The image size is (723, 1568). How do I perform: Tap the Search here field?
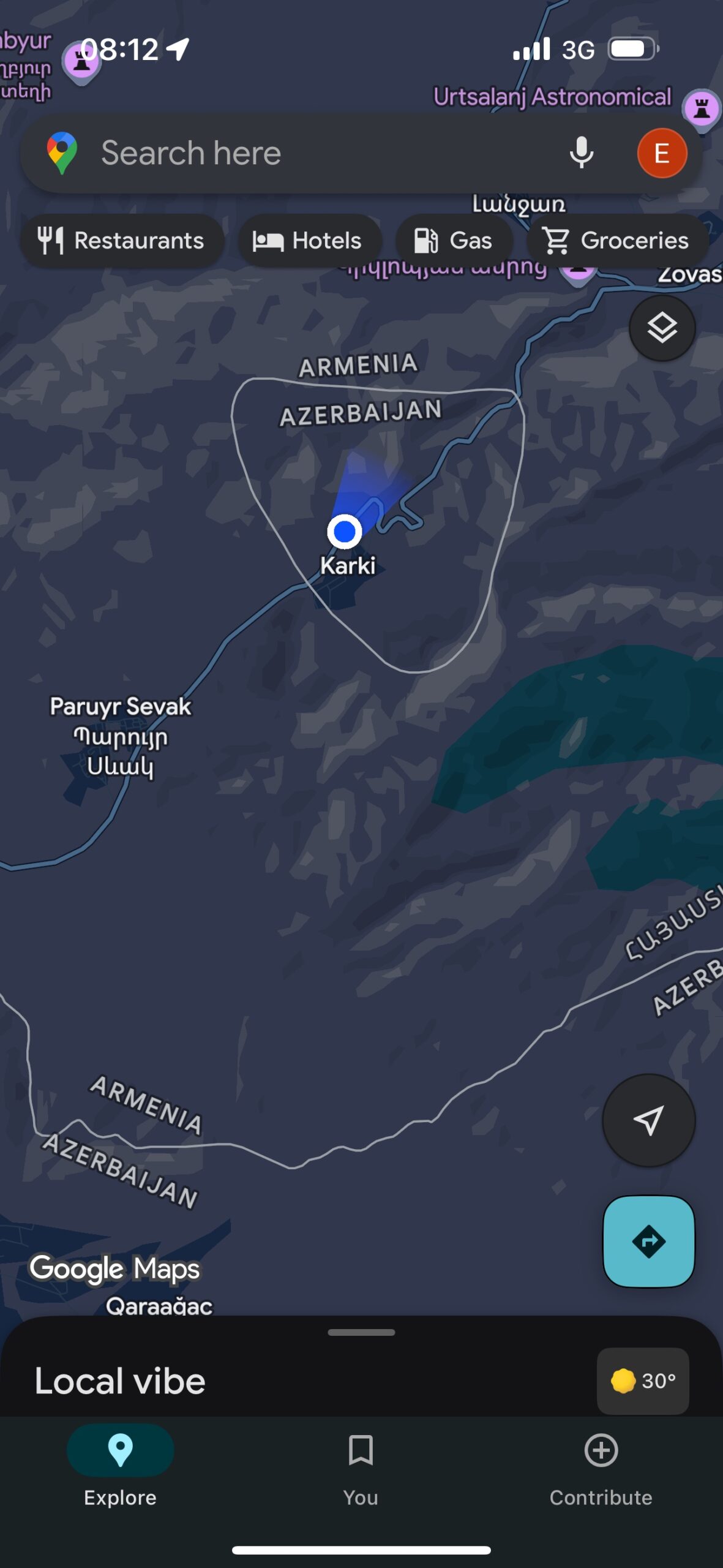pyautogui.click(x=306, y=153)
